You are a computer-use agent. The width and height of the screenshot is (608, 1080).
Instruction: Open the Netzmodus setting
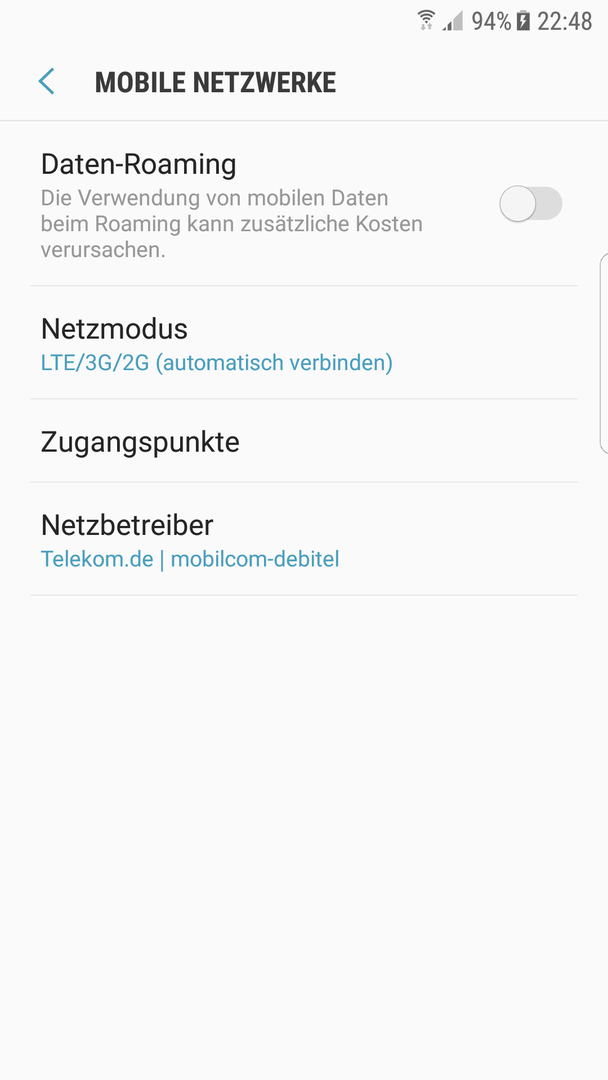click(304, 342)
